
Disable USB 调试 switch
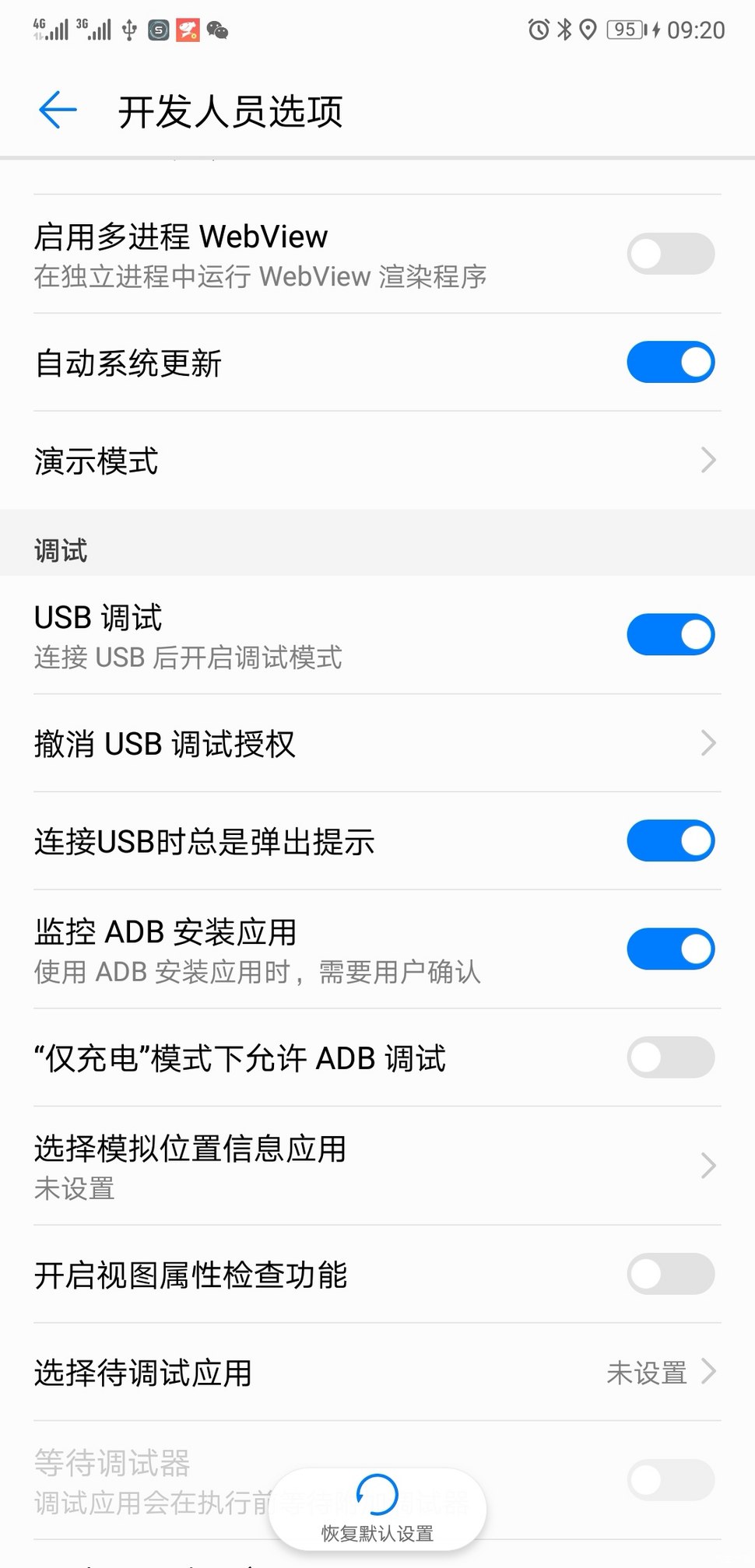(670, 635)
